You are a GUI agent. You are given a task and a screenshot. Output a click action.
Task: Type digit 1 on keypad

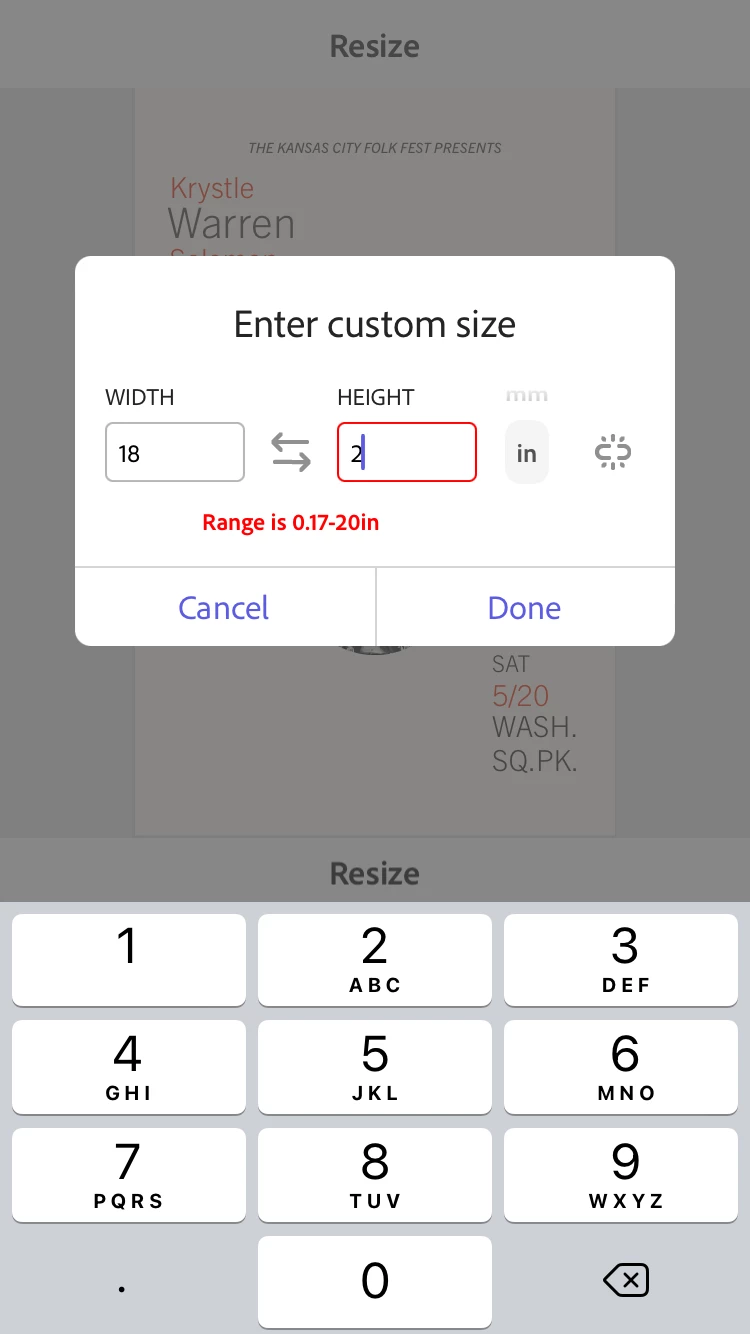[x=128, y=958]
